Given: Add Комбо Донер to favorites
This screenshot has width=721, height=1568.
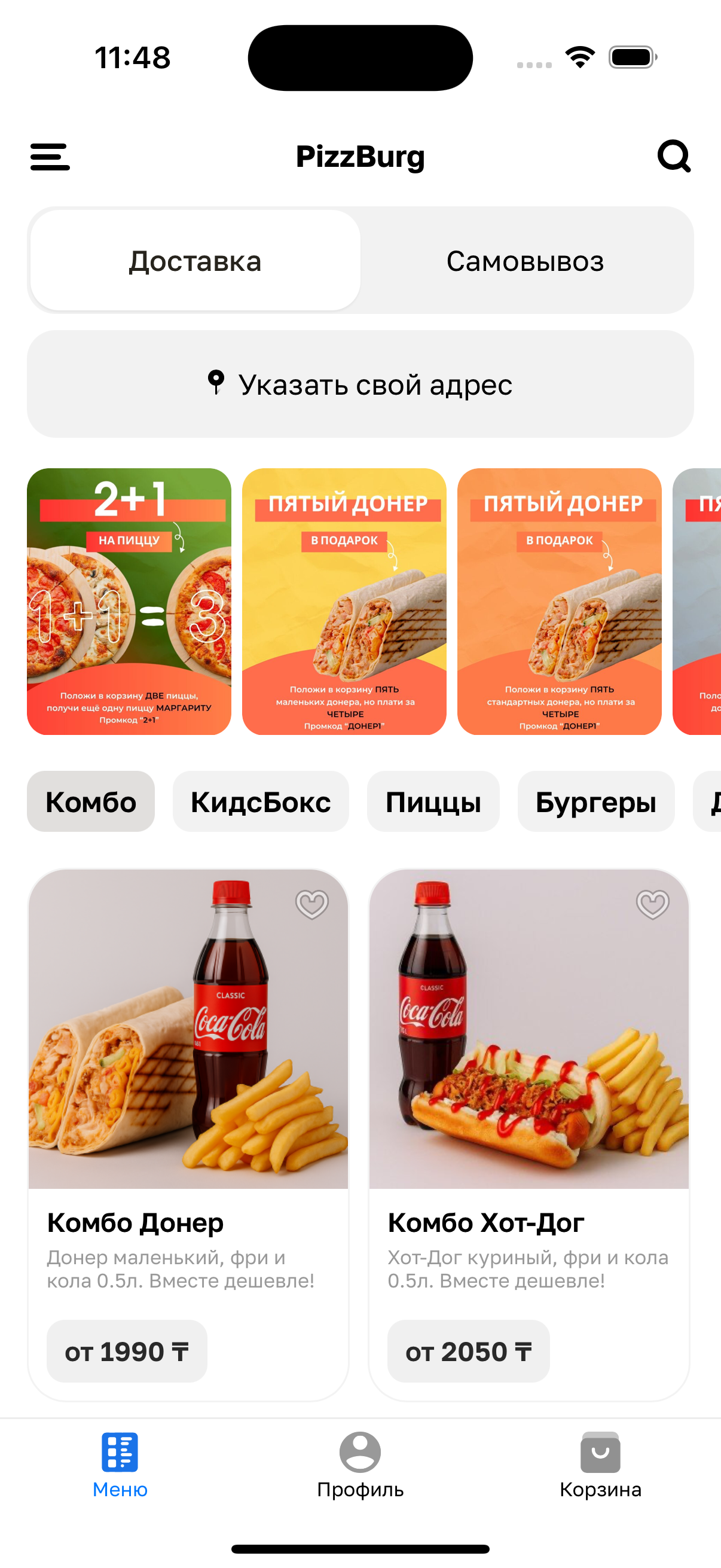Looking at the screenshot, I should (312, 904).
